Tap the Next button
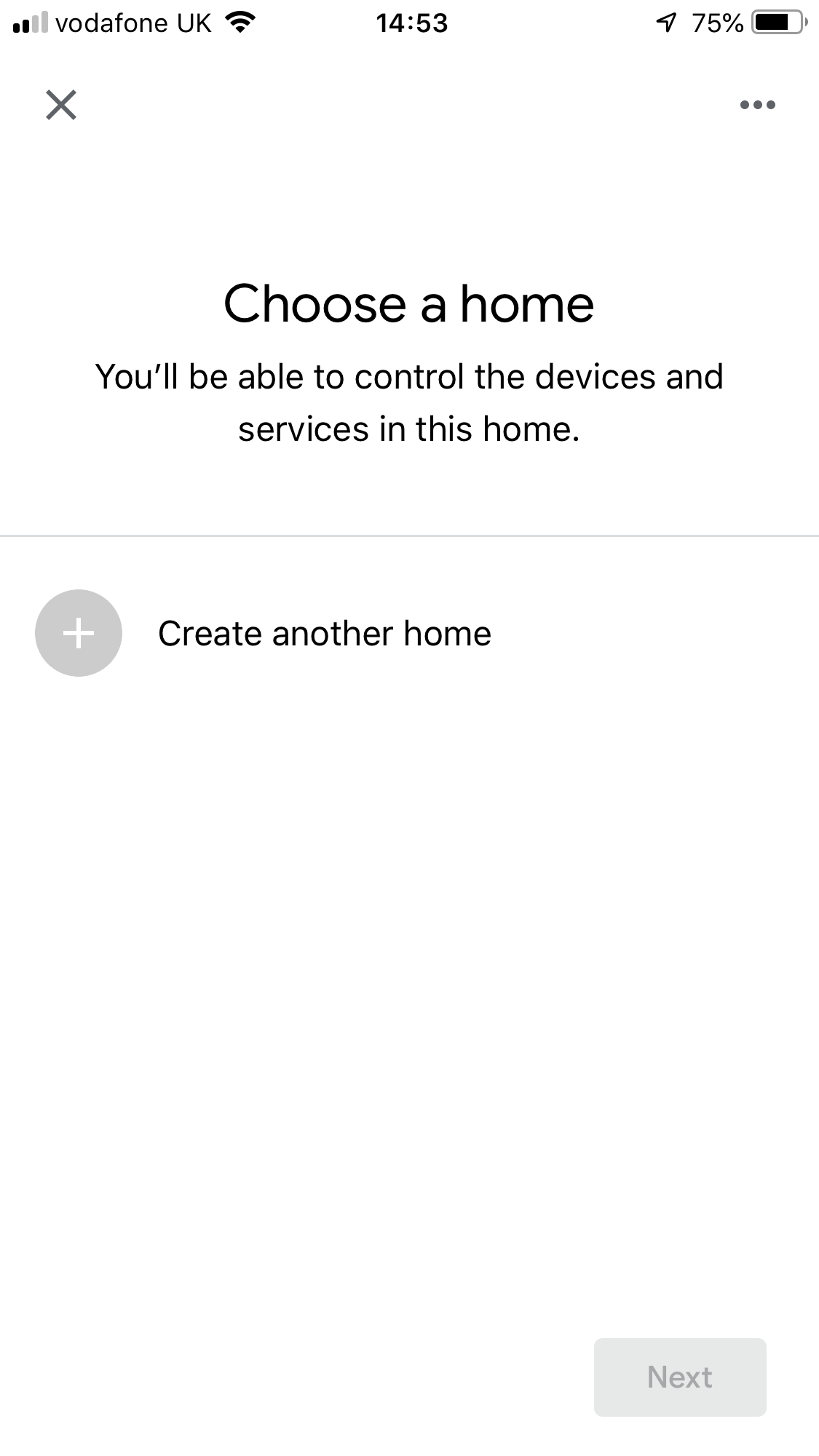The height and width of the screenshot is (1456, 819). click(680, 1377)
